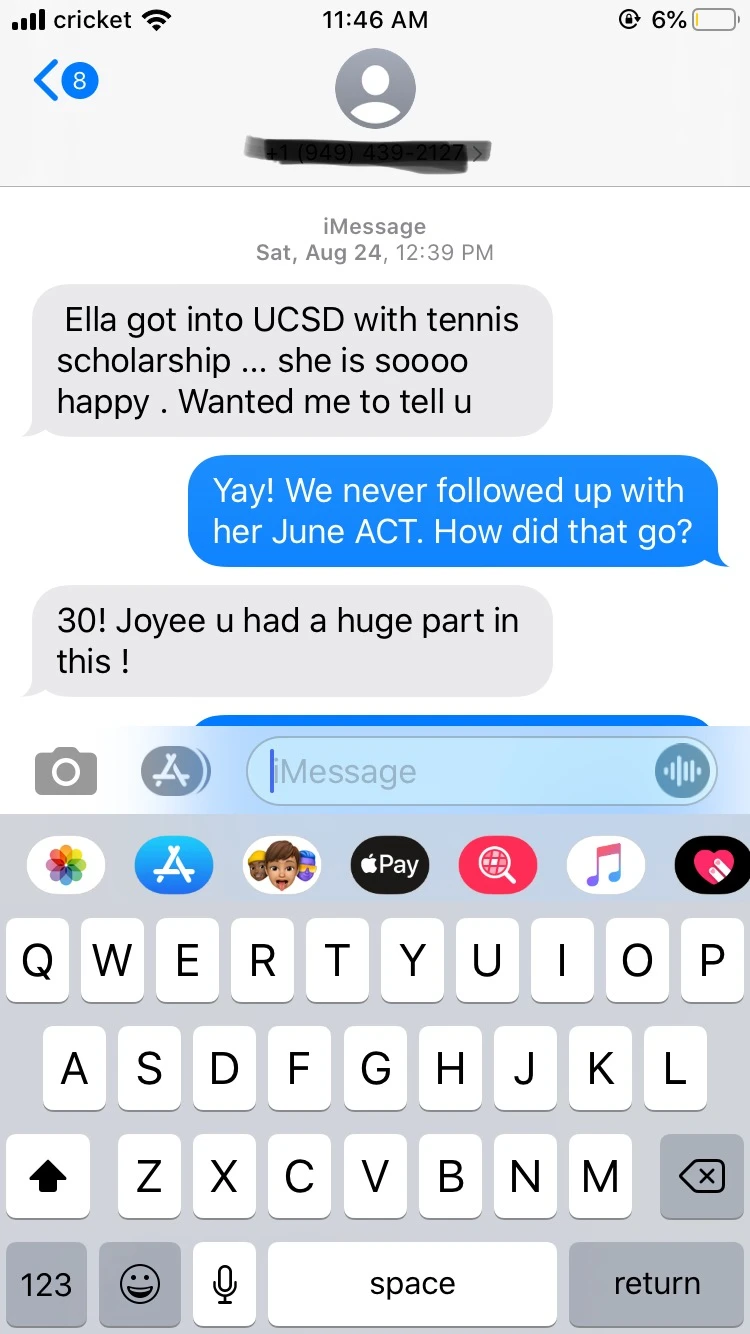Screen dimensions: 750x1334
Task: Tap the backspace key
Action: click(x=701, y=1177)
